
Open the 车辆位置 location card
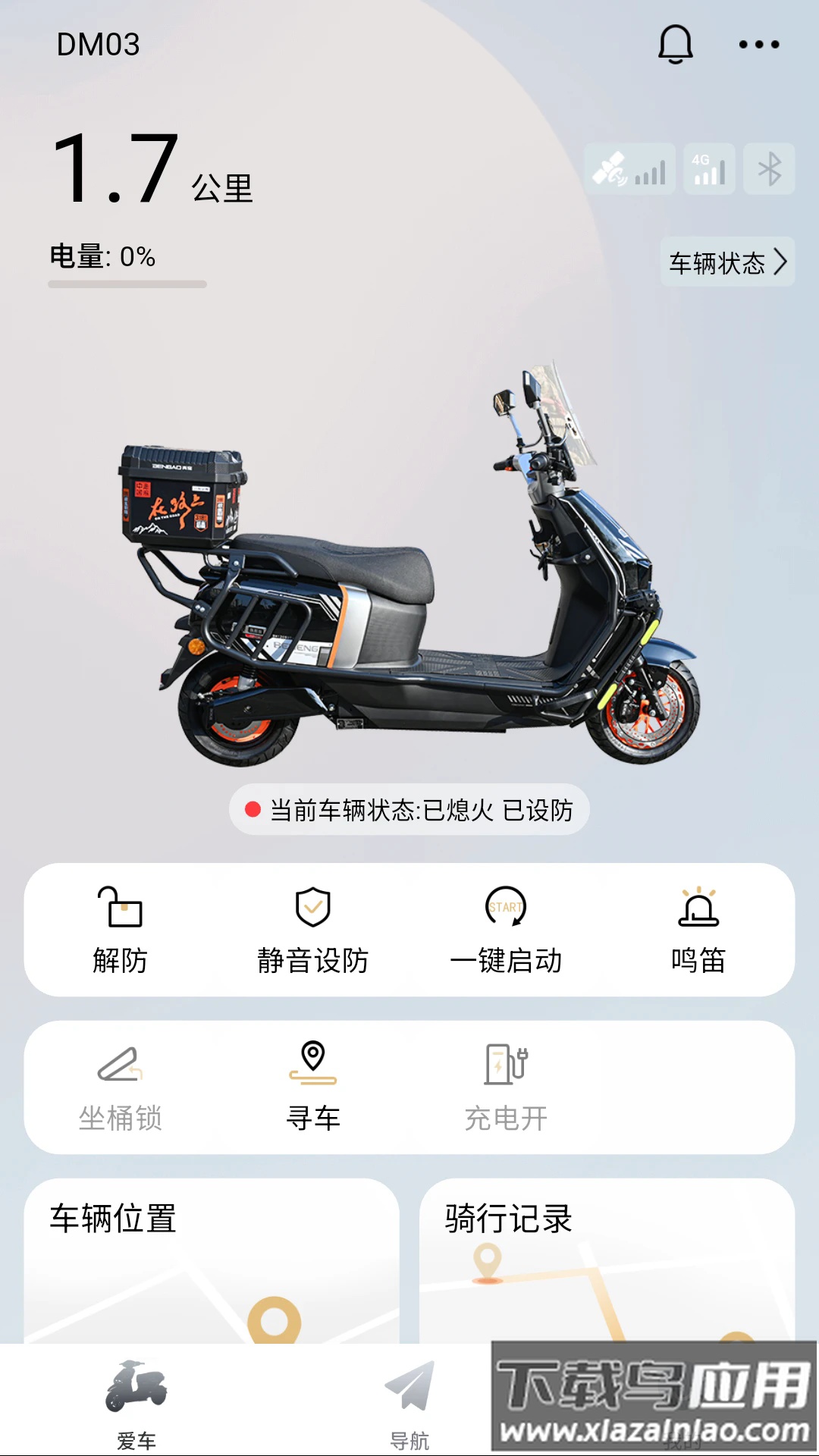point(212,1259)
